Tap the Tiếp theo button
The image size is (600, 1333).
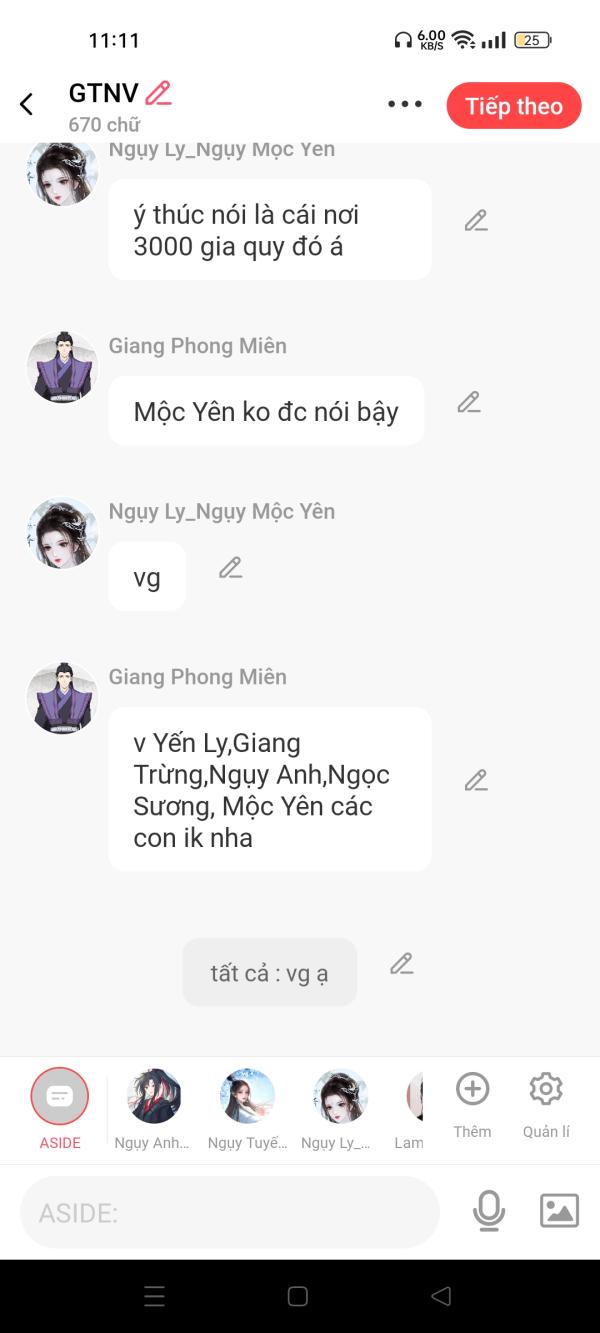[513, 106]
